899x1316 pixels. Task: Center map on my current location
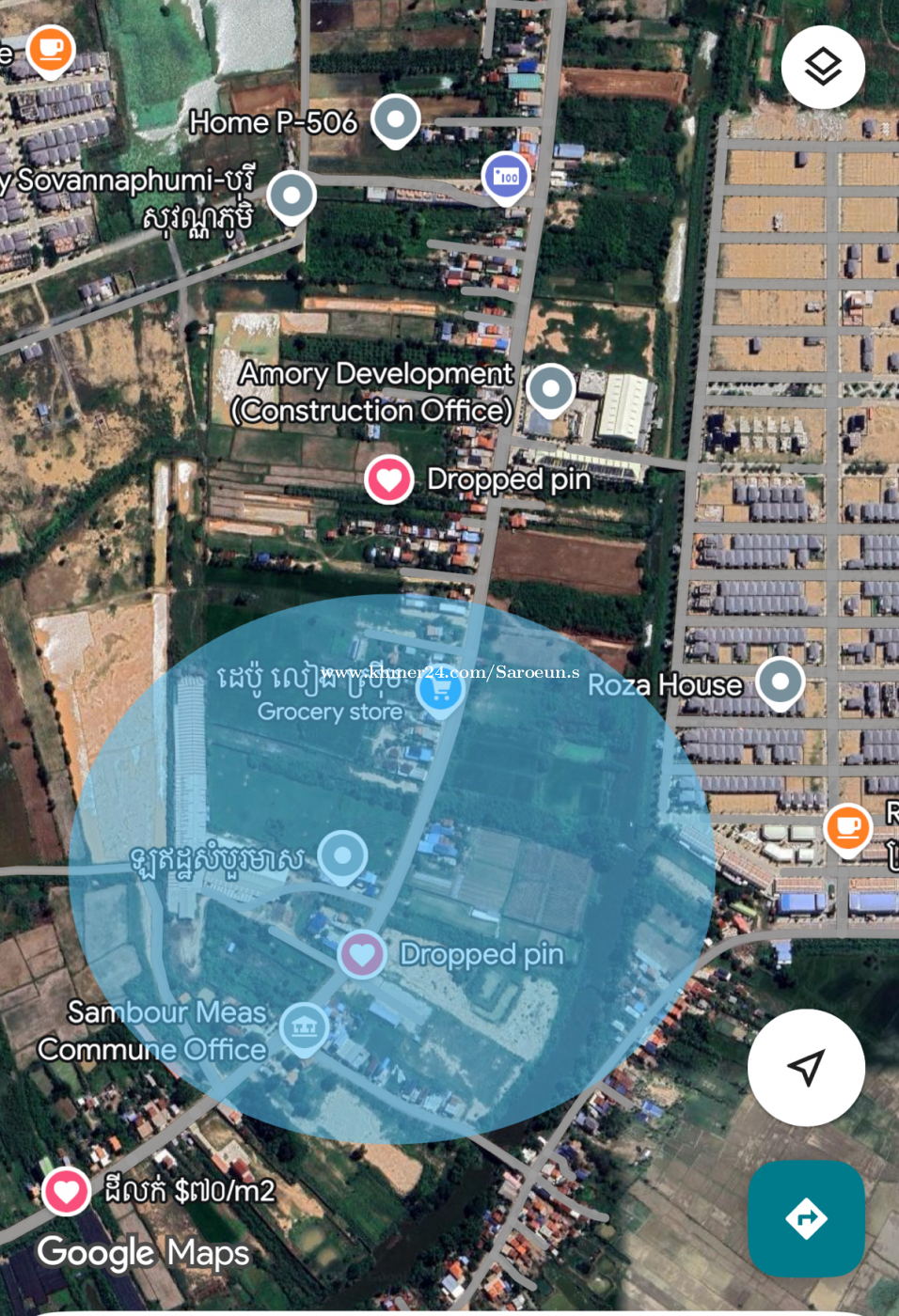pyautogui.click(x=806, y=1067)
